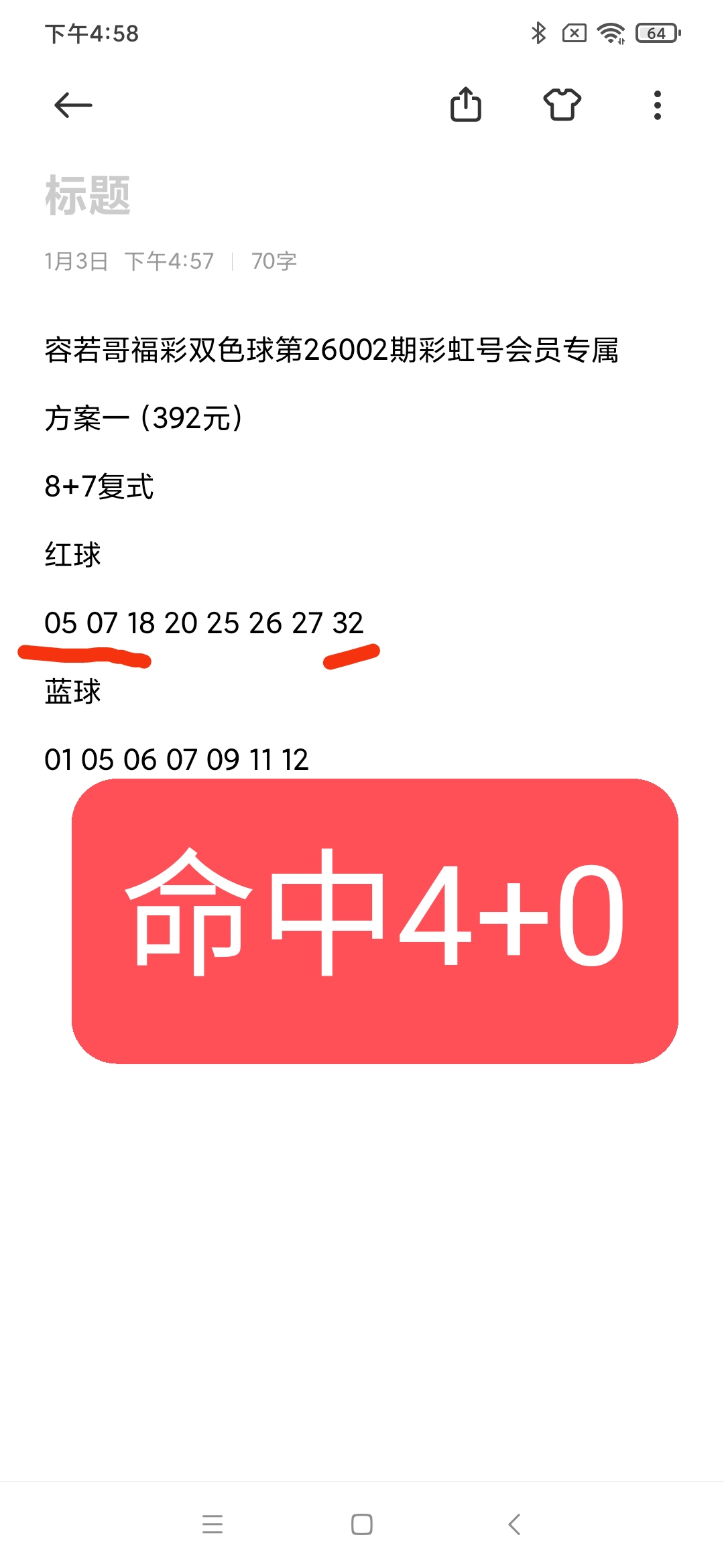
Task: Share the note via the share icon
Action: [x=467, y=105]
